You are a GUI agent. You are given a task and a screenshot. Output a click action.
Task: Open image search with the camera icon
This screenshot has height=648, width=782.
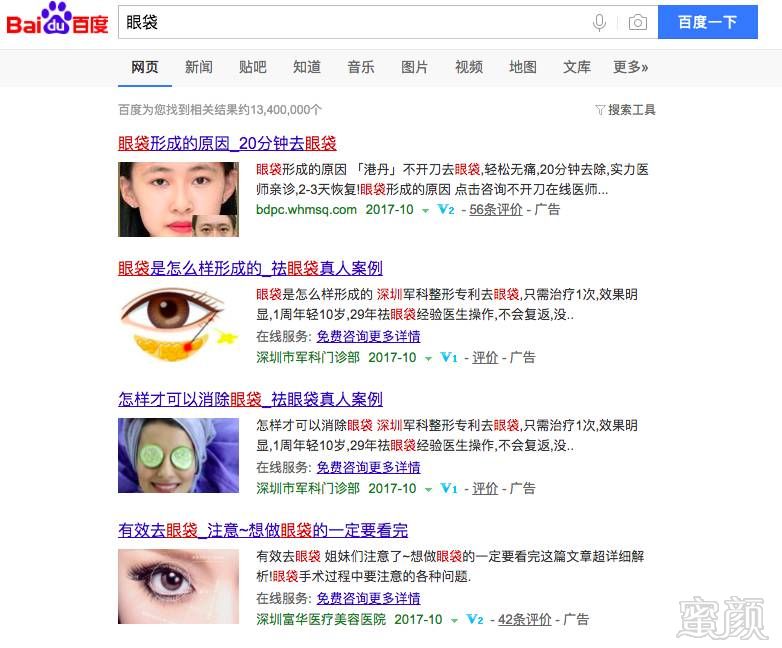638,22
